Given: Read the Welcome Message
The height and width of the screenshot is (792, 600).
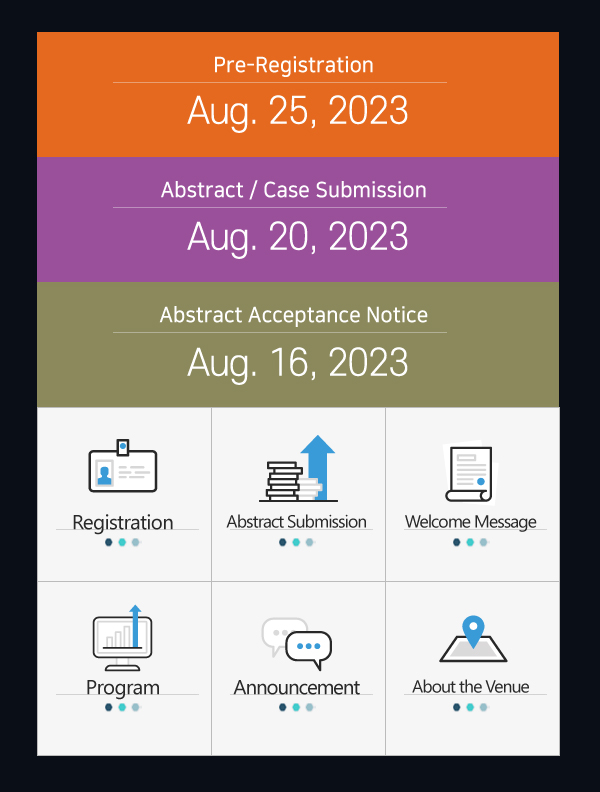Looking at the screenshot, I should pyautogui.click(x=471, y=494).
